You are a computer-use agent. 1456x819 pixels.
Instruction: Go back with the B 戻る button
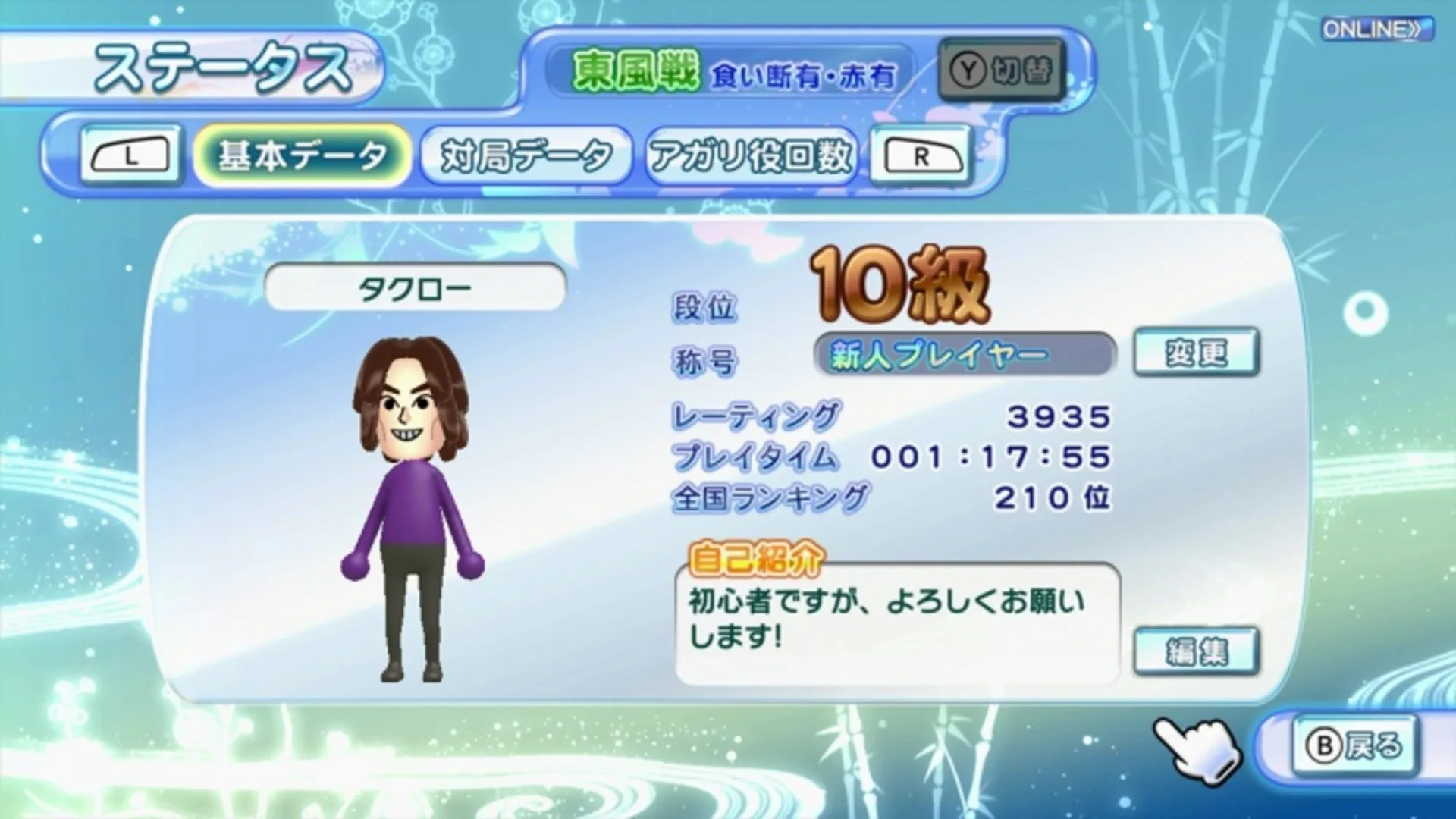click(1354, 746)
